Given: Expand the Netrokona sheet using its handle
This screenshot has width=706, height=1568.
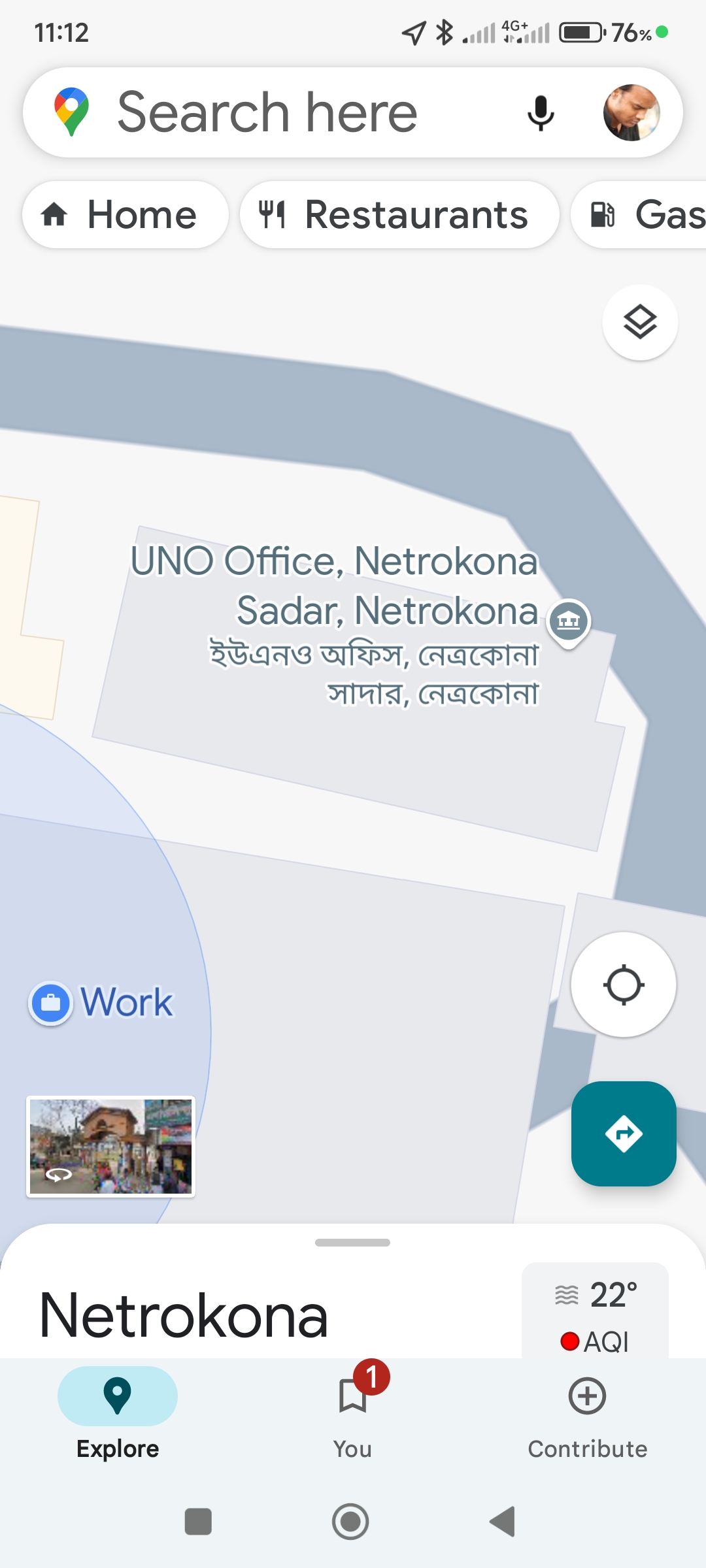Looking at the screenshot, I should (x=352, y=1243).
